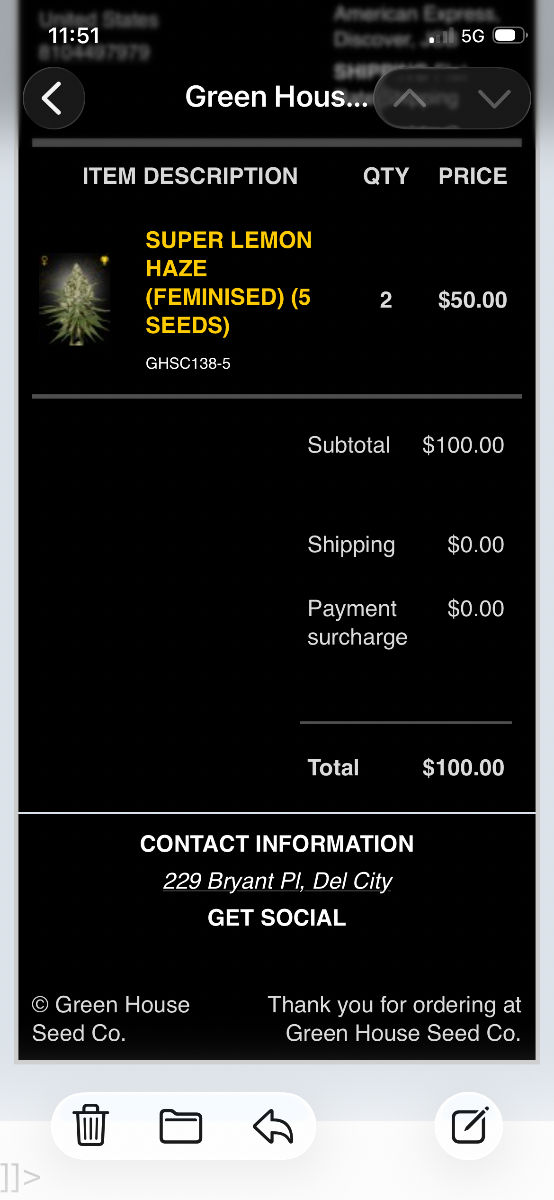This screenshot has width=554, height=1200.
Task: Go back to the mailbox list
Action: pyautogui.click(x=53, y=98)
